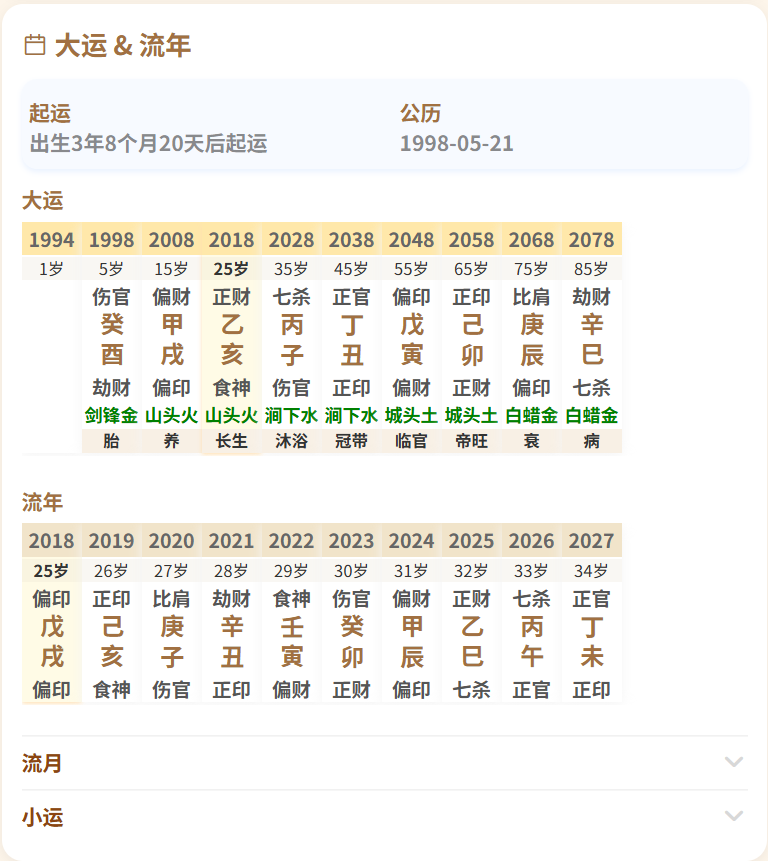768x861 pixels.
Task: Choose the 2078 辛巳 大运 column
Action: 591,340
